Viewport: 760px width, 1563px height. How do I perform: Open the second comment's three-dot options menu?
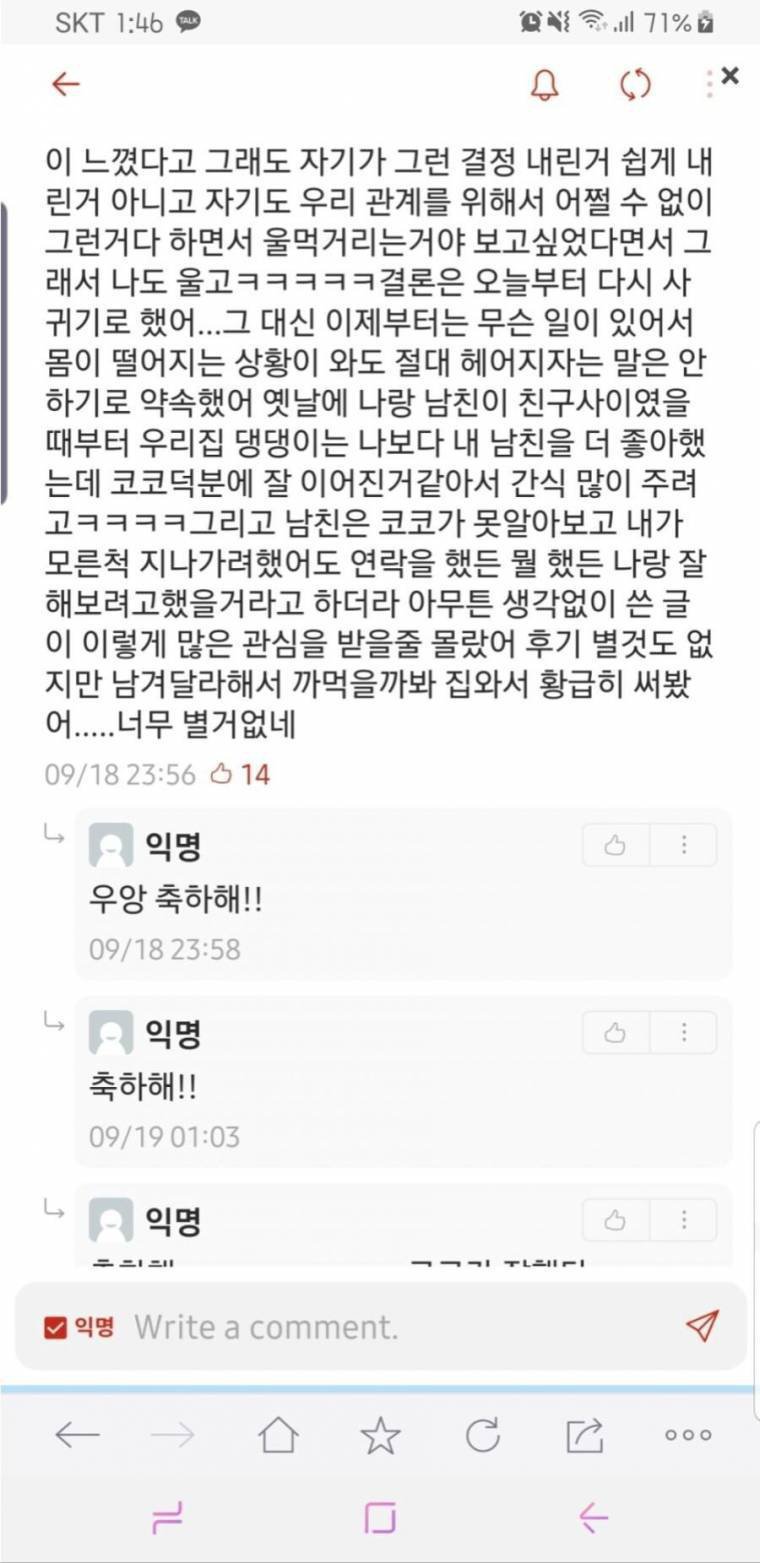(684, 1031)
